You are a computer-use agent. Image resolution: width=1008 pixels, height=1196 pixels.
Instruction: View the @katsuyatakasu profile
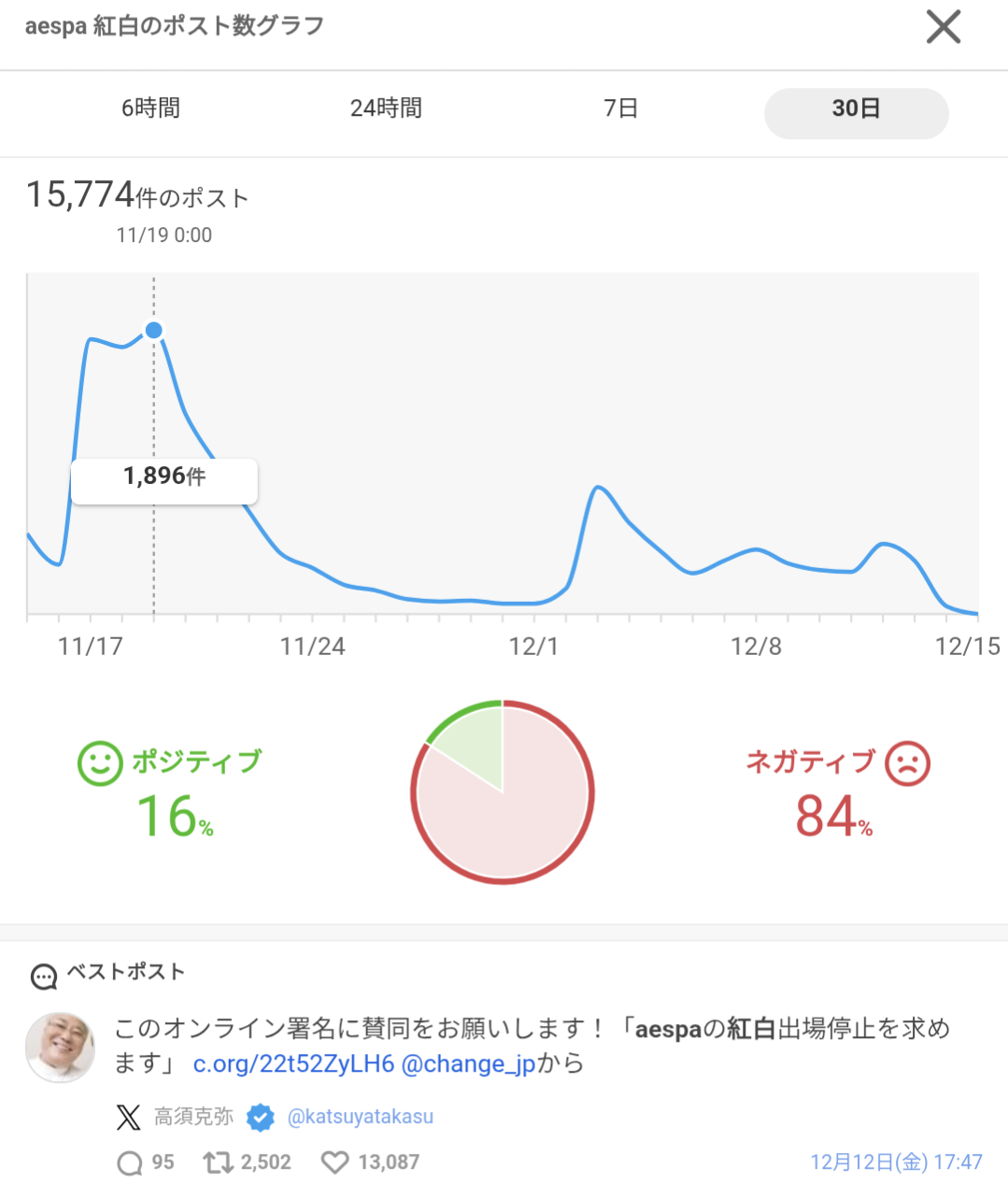(360, 1117)
